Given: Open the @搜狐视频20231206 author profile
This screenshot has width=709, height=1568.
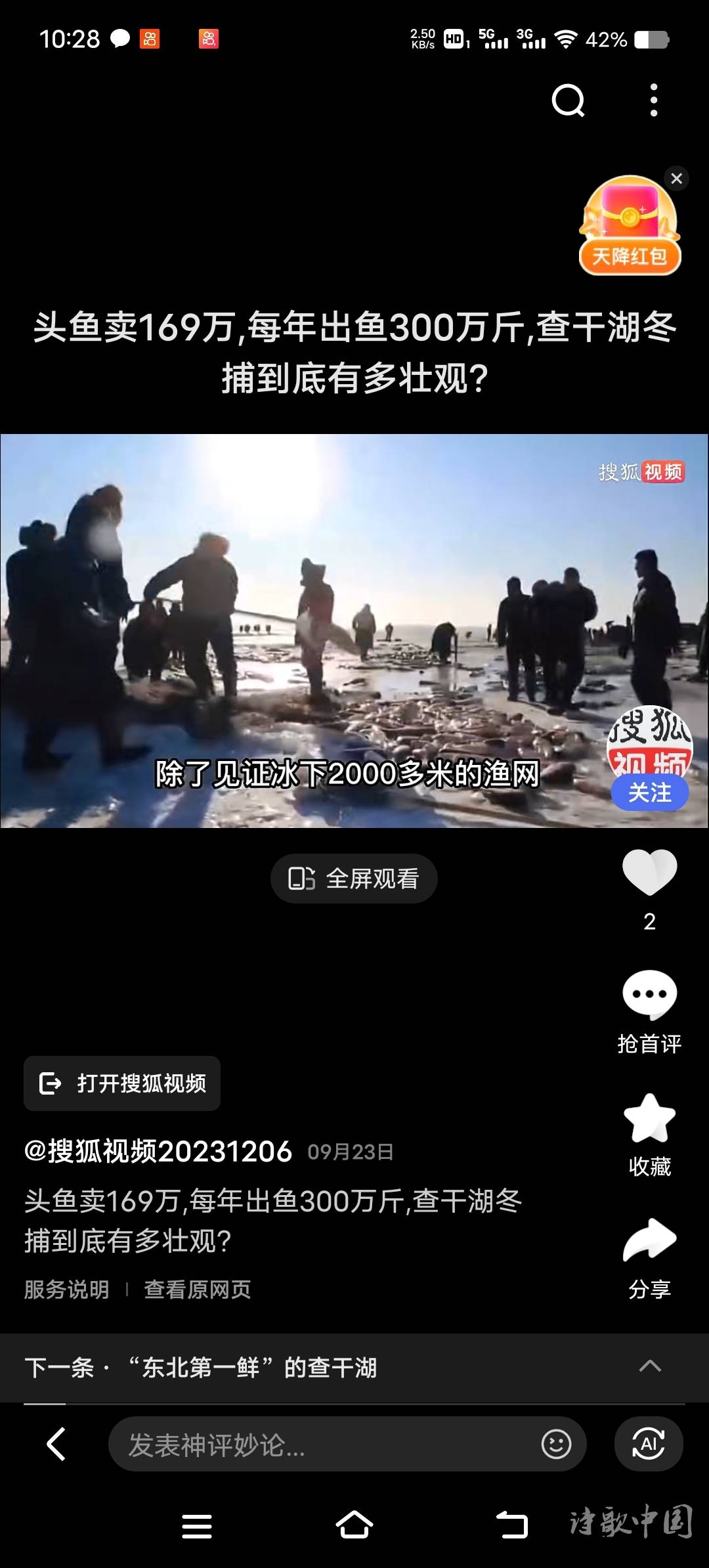Looking at the screenshot, I should (158, 1152).
